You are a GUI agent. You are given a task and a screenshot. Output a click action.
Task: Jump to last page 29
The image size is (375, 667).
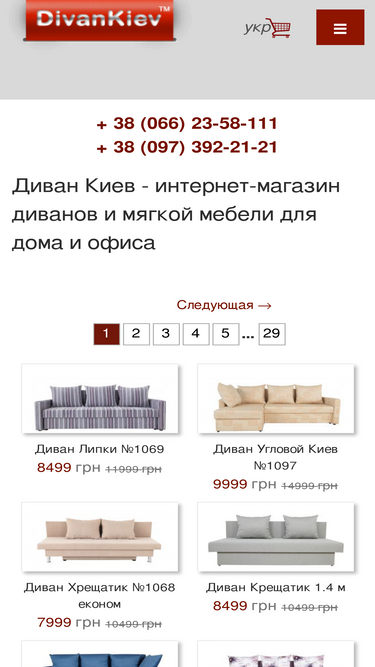click(272, 334)
